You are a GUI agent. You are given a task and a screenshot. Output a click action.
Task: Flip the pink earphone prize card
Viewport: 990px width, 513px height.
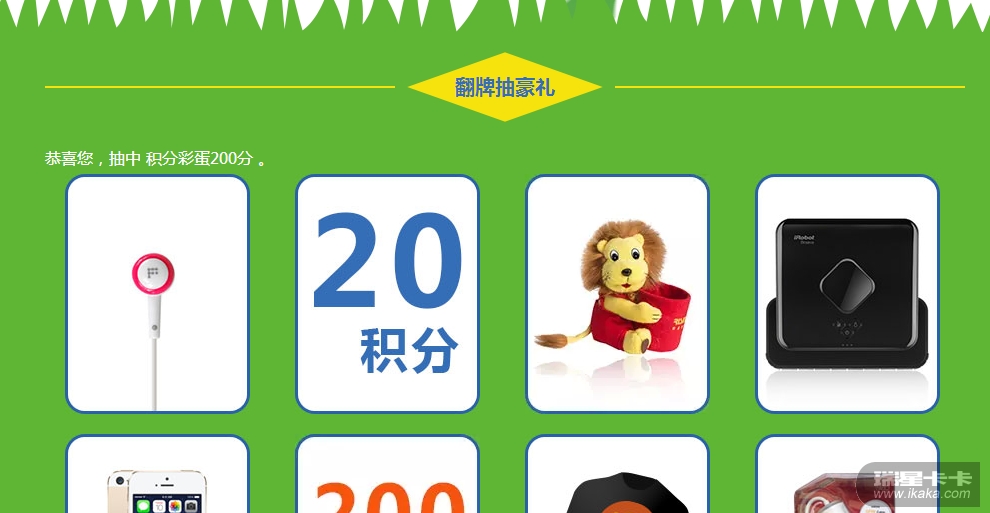pos(157,294)
